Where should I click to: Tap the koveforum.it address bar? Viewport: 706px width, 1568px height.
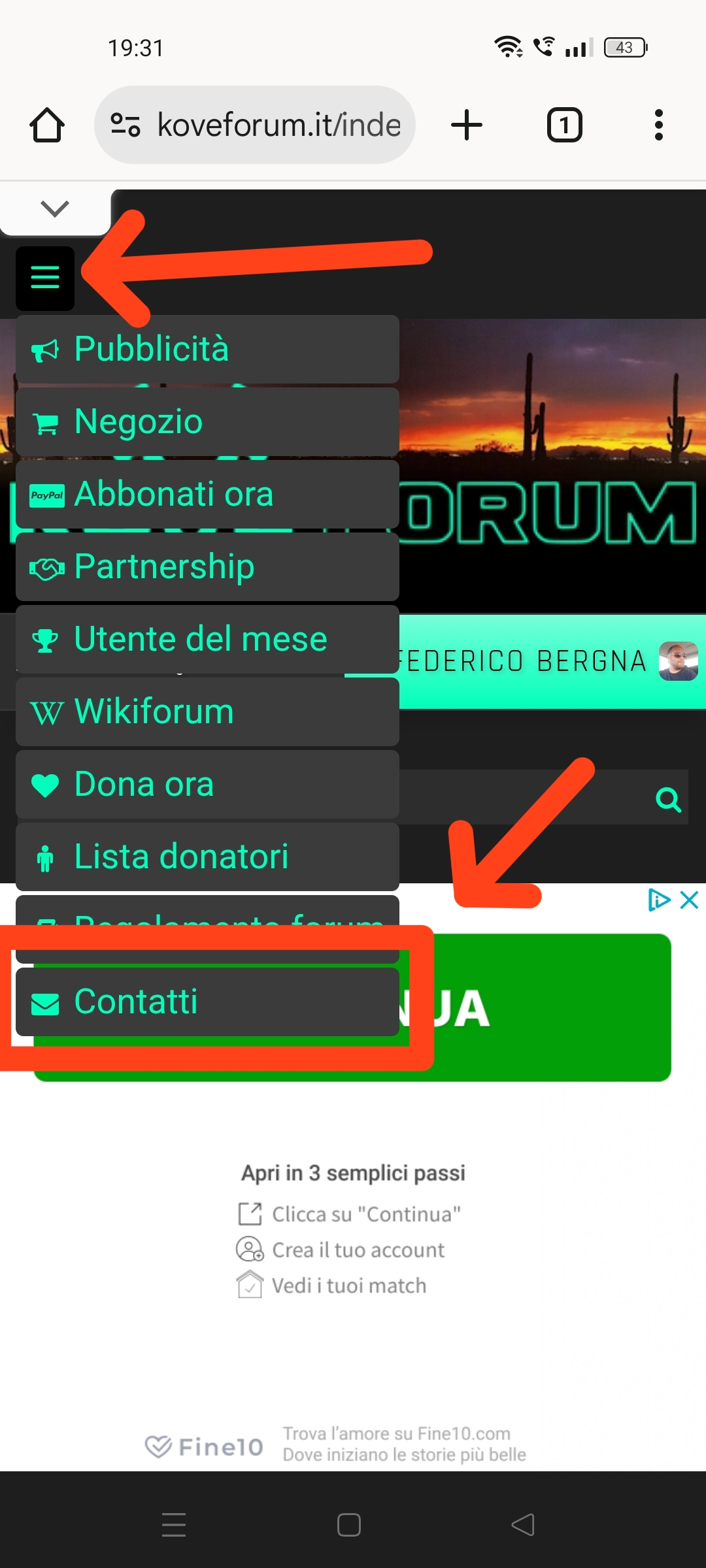[255, 125]
